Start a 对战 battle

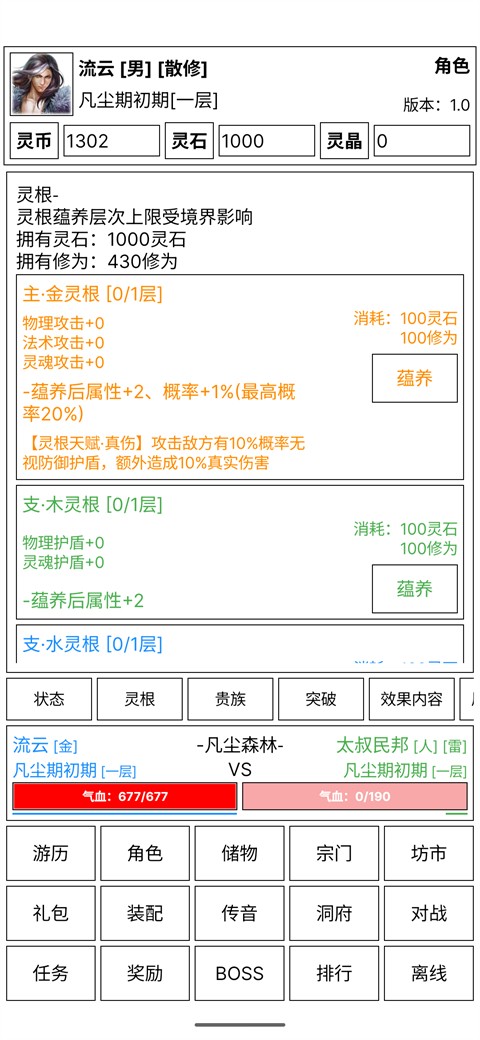429,913
